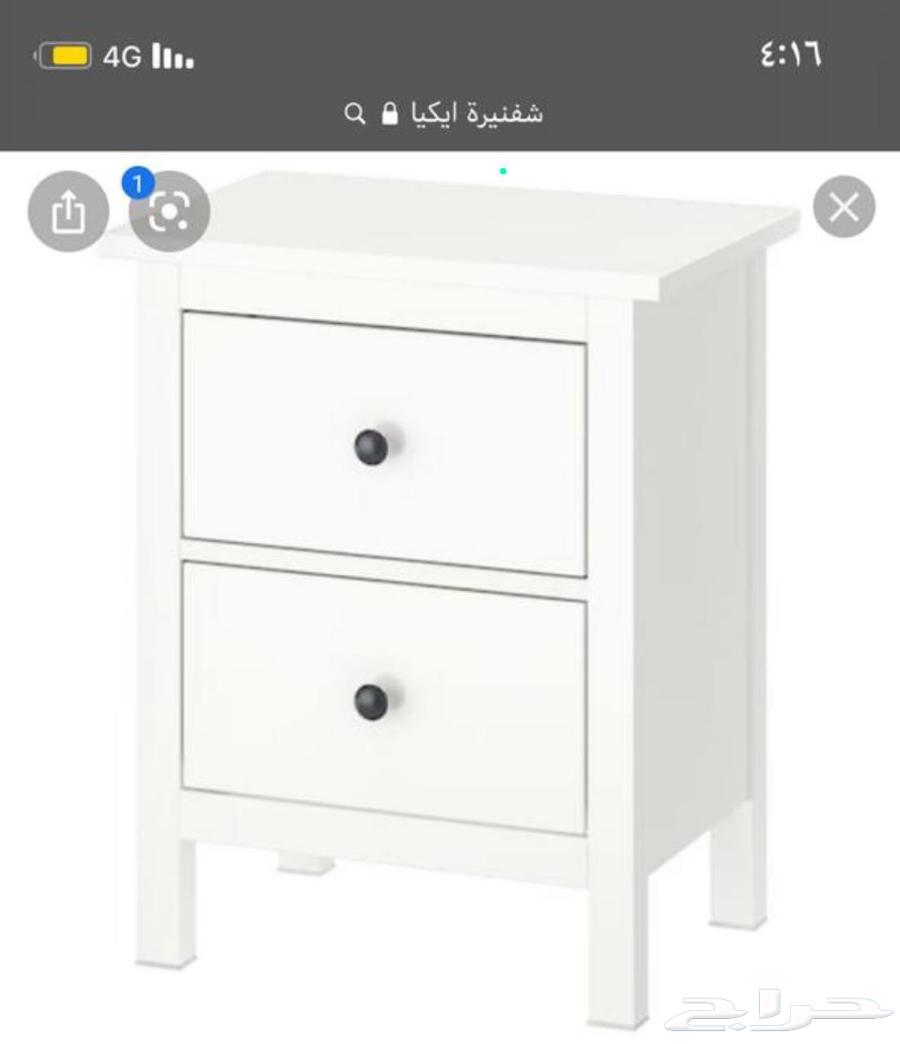
Task: Tap the magnifying glass beside the search text
Action: (x=355, y=113)
